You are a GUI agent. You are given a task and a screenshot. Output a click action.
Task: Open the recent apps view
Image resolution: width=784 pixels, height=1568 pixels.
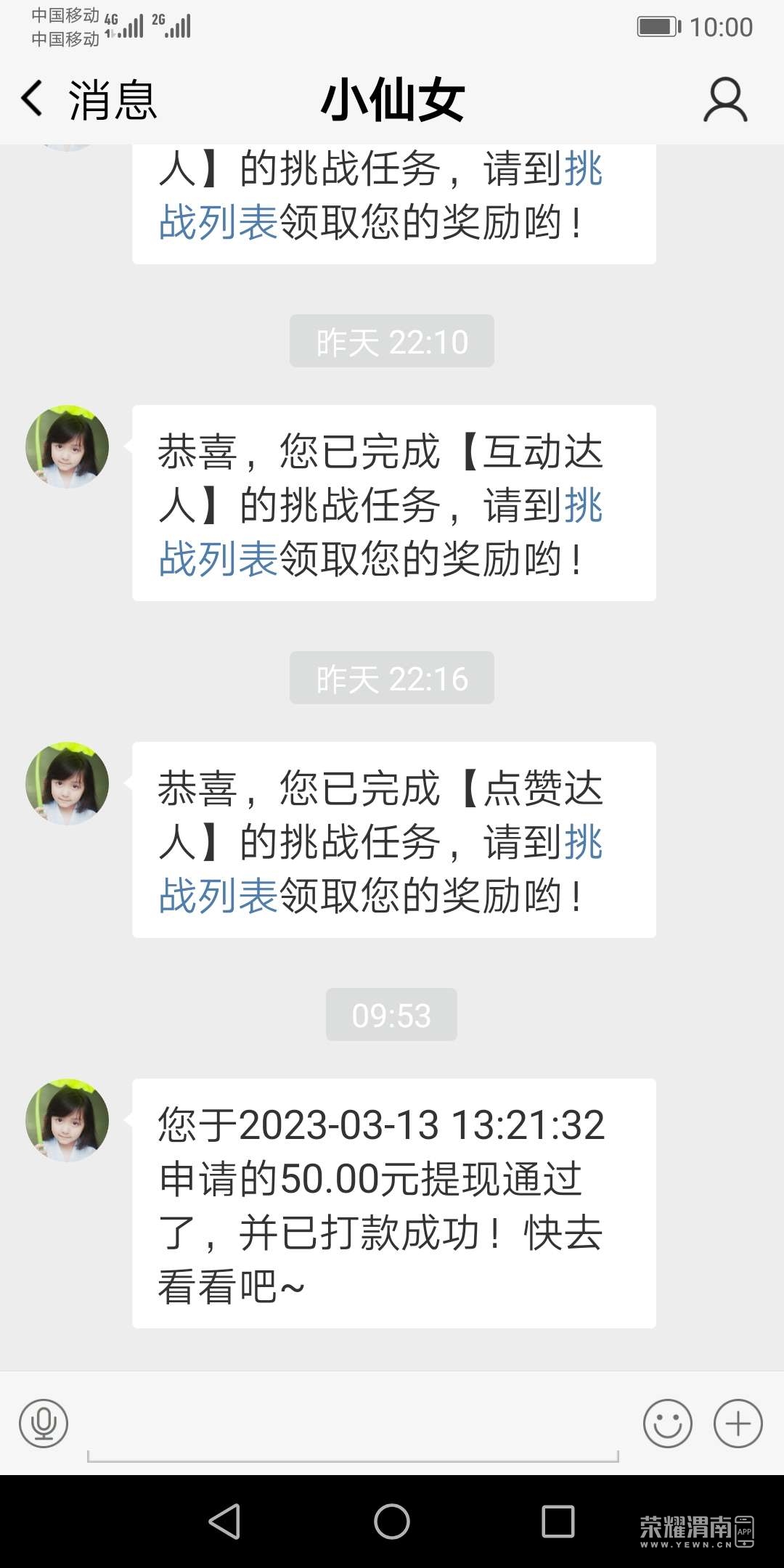click(x=558, y=1522)
